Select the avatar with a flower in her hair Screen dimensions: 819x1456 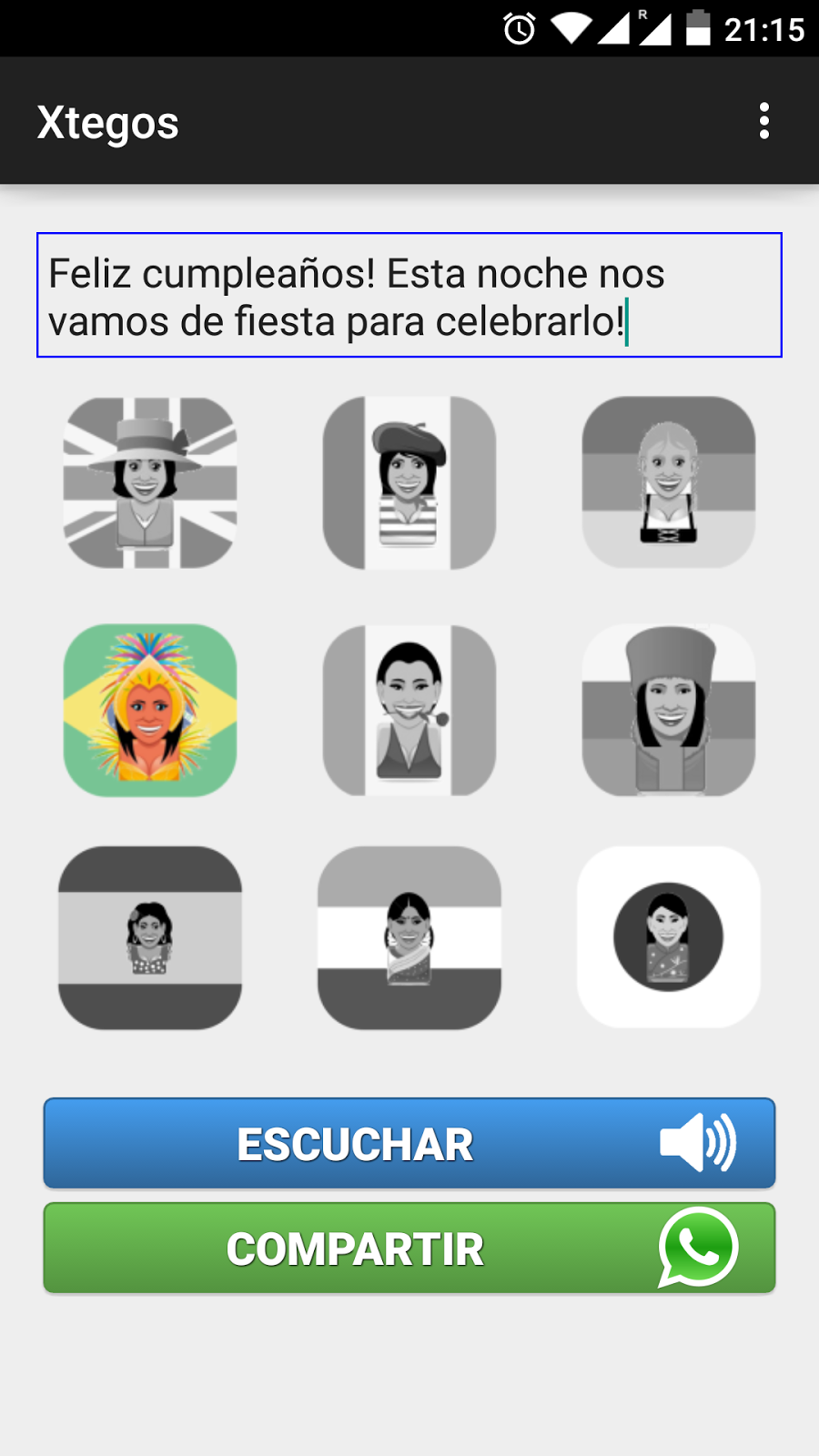click(x=150, y=937)
